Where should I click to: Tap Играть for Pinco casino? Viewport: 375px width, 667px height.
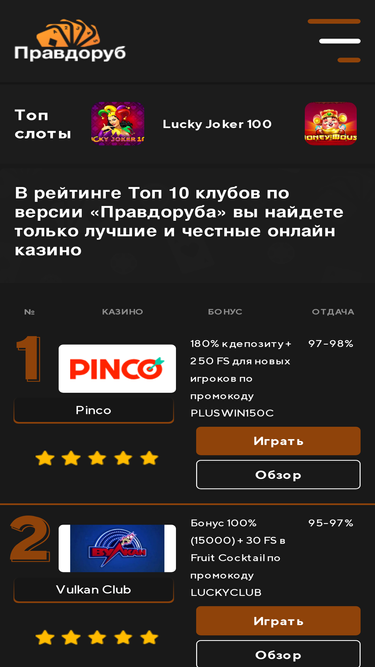pos(278,441)
